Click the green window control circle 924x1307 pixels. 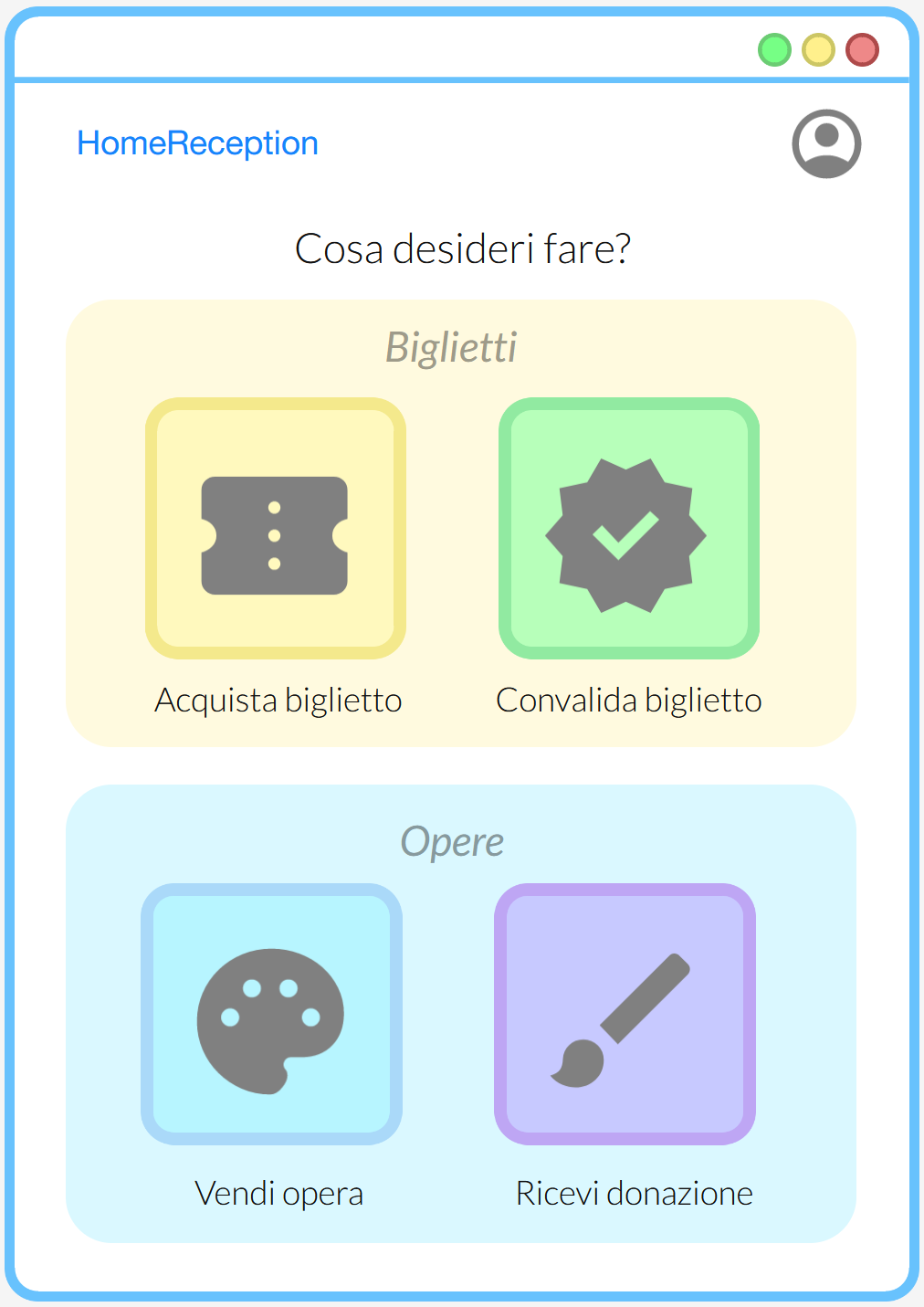coord(773,50)
